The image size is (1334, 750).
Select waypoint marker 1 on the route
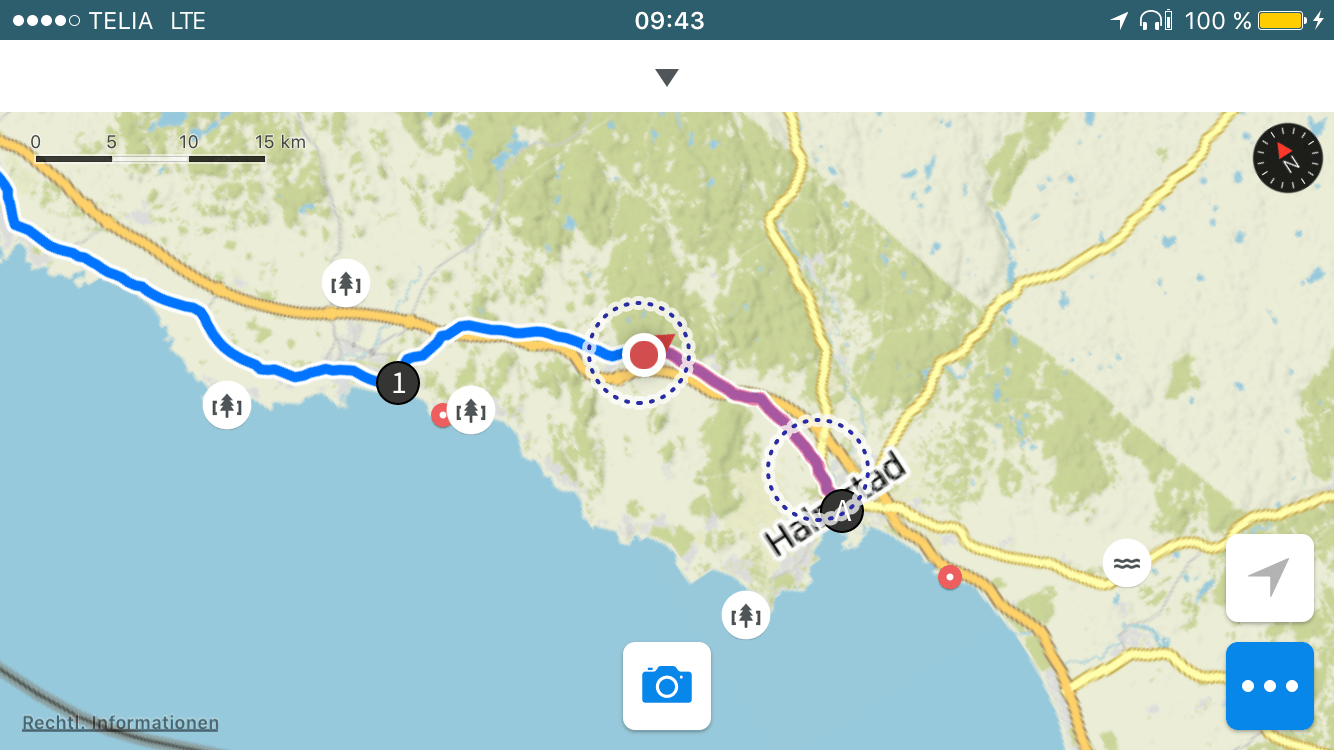(398, 383)
